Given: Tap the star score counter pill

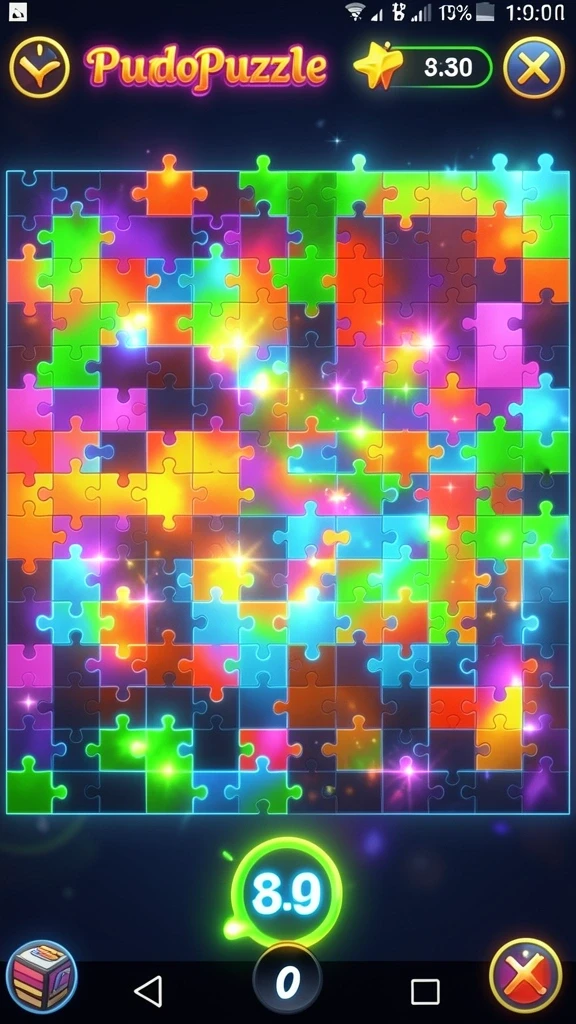Looking at the screenshot, I should [x=424, y=67].
